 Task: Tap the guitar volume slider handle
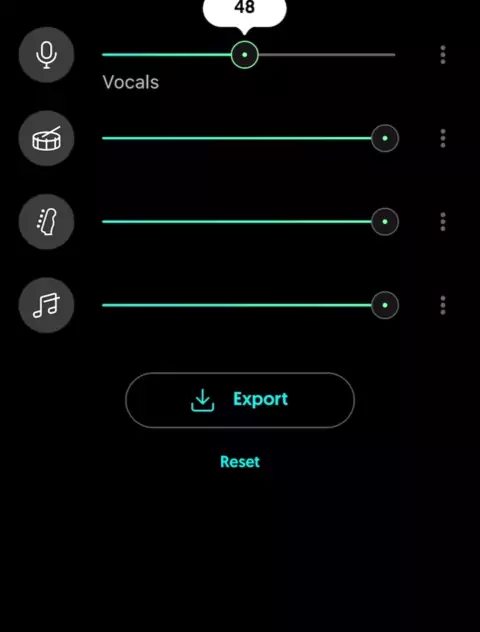[x=385, y=222]
